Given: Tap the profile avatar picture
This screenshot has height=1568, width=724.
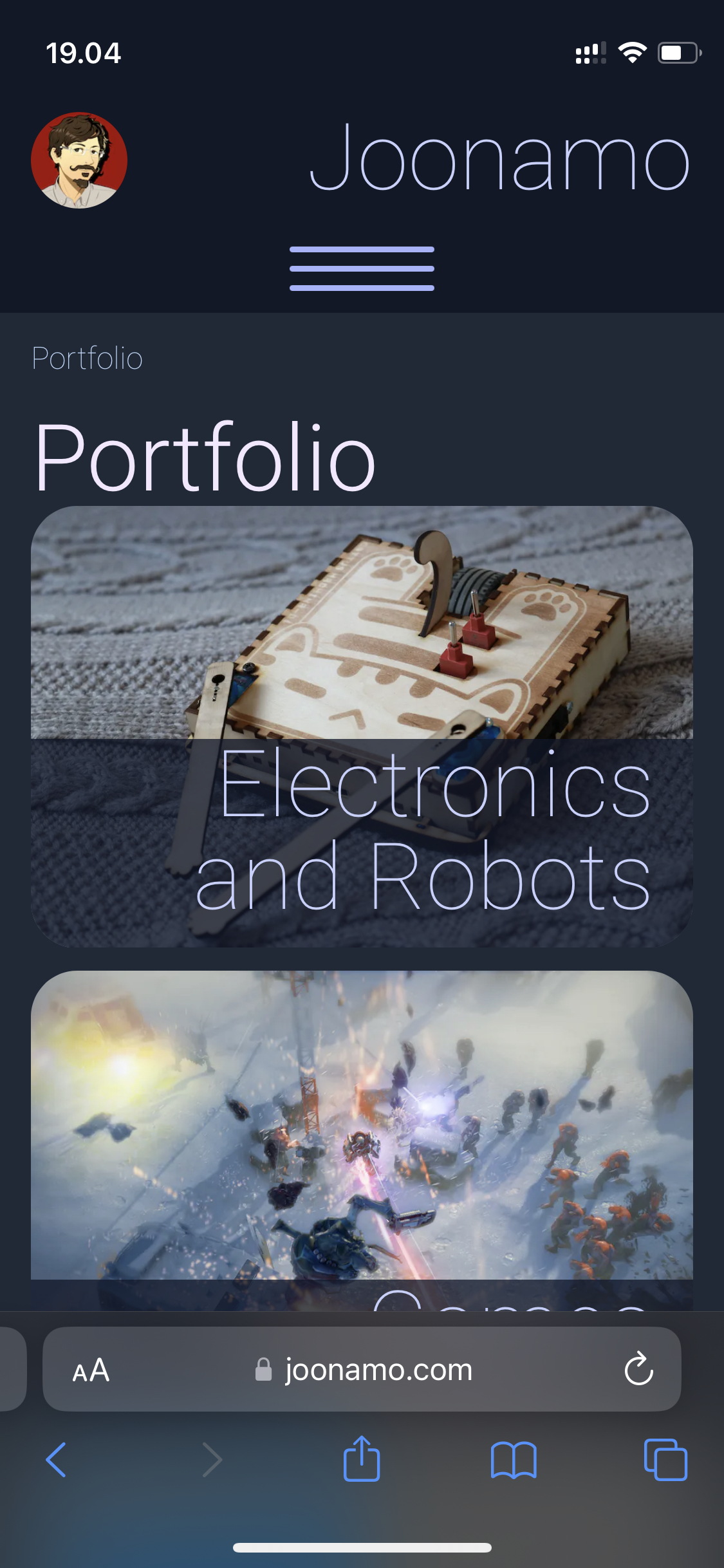Looking at the screenshot, I should click(x=79, y=160).
